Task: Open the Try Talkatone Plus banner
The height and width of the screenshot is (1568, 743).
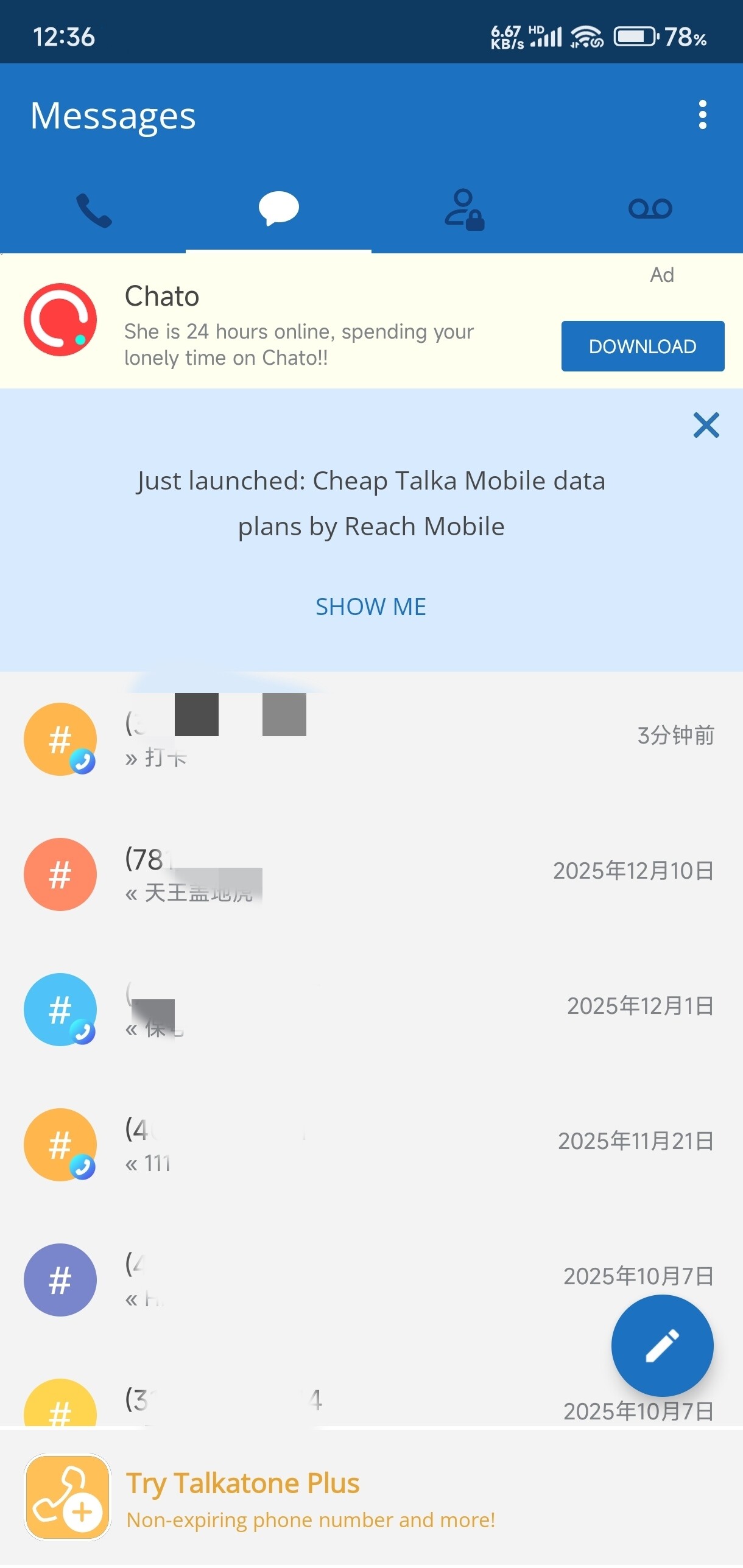Action: click(x=371, y=1497)
